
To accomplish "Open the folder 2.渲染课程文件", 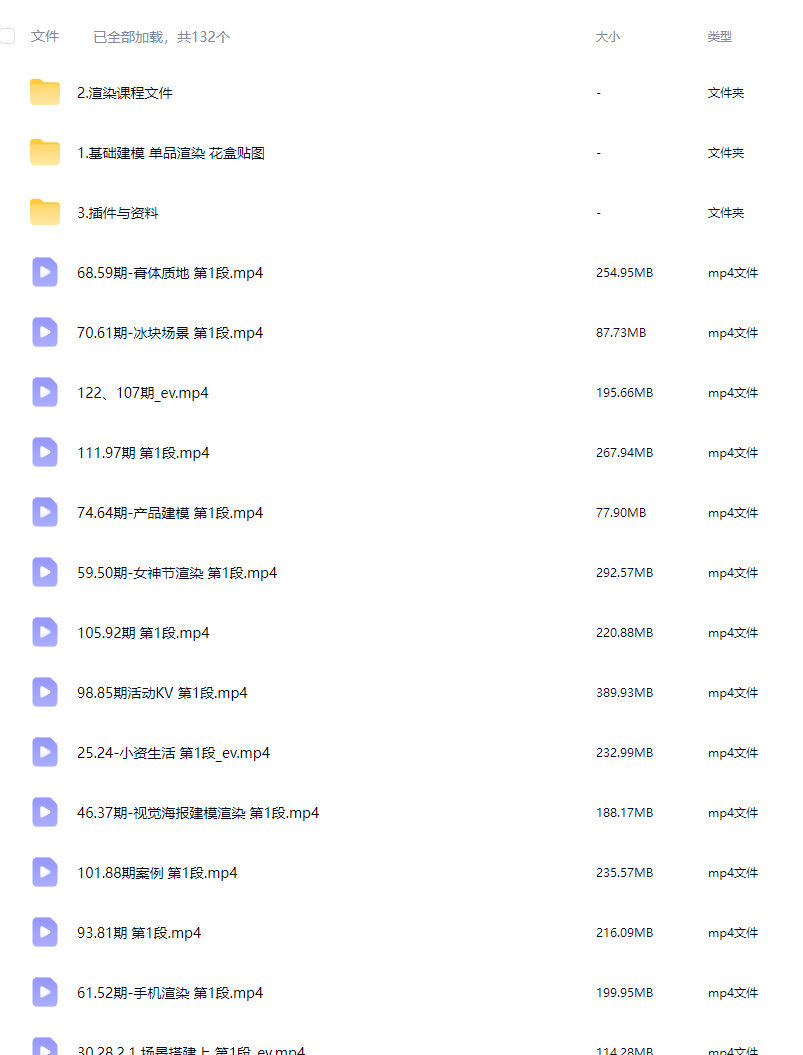I will 124,93.
